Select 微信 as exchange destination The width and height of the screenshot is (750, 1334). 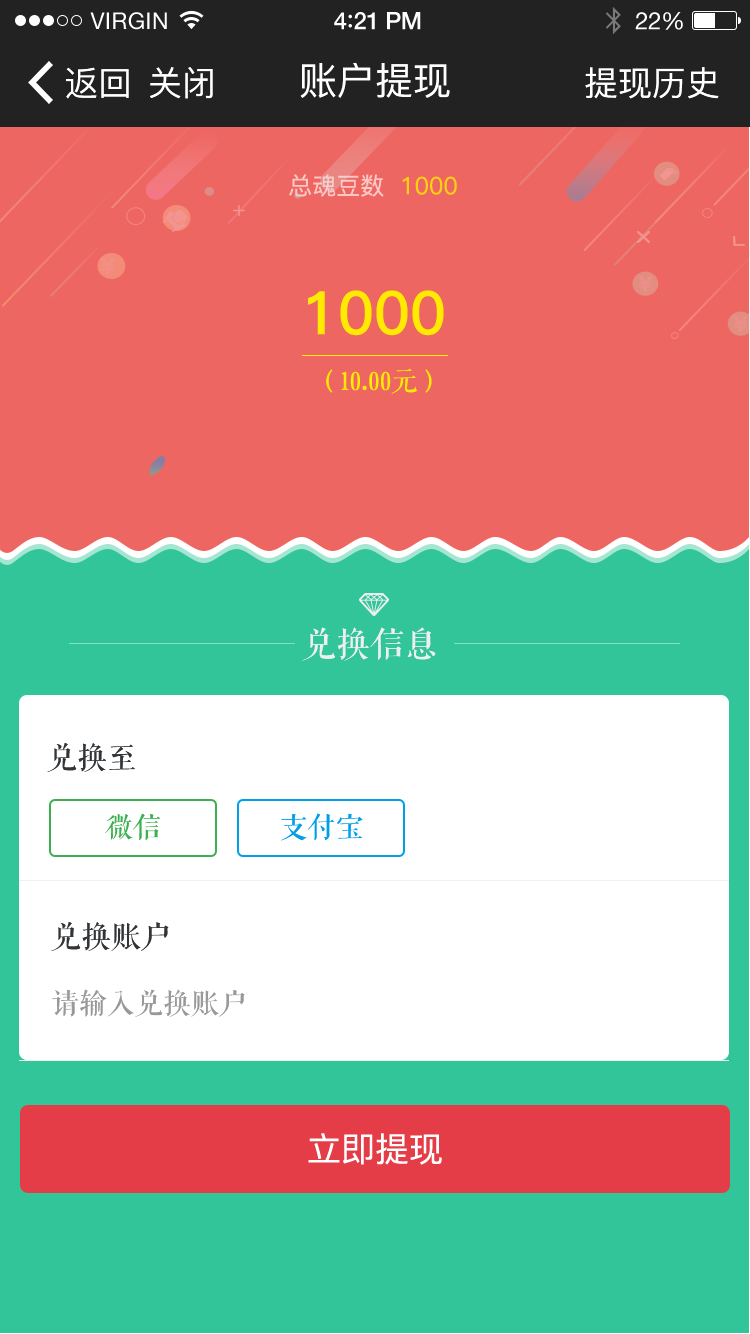tap(133, 828)
